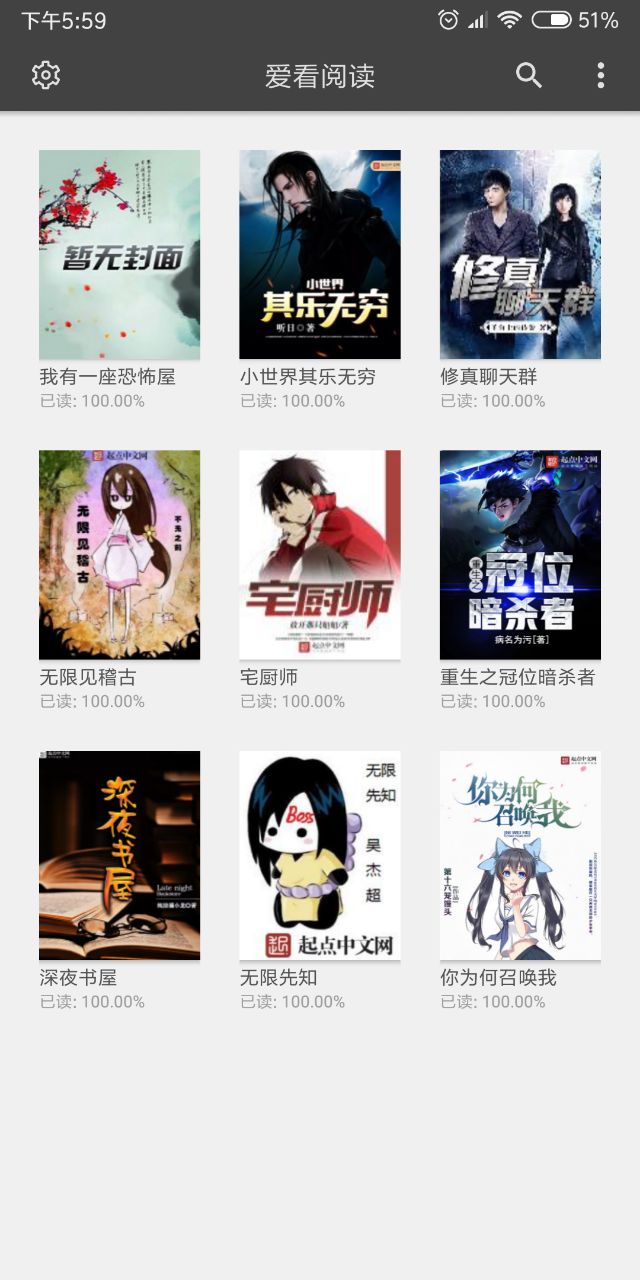640x1280 pixels.
Task: Tap the search magnifier icon
Action: point(529,75)
